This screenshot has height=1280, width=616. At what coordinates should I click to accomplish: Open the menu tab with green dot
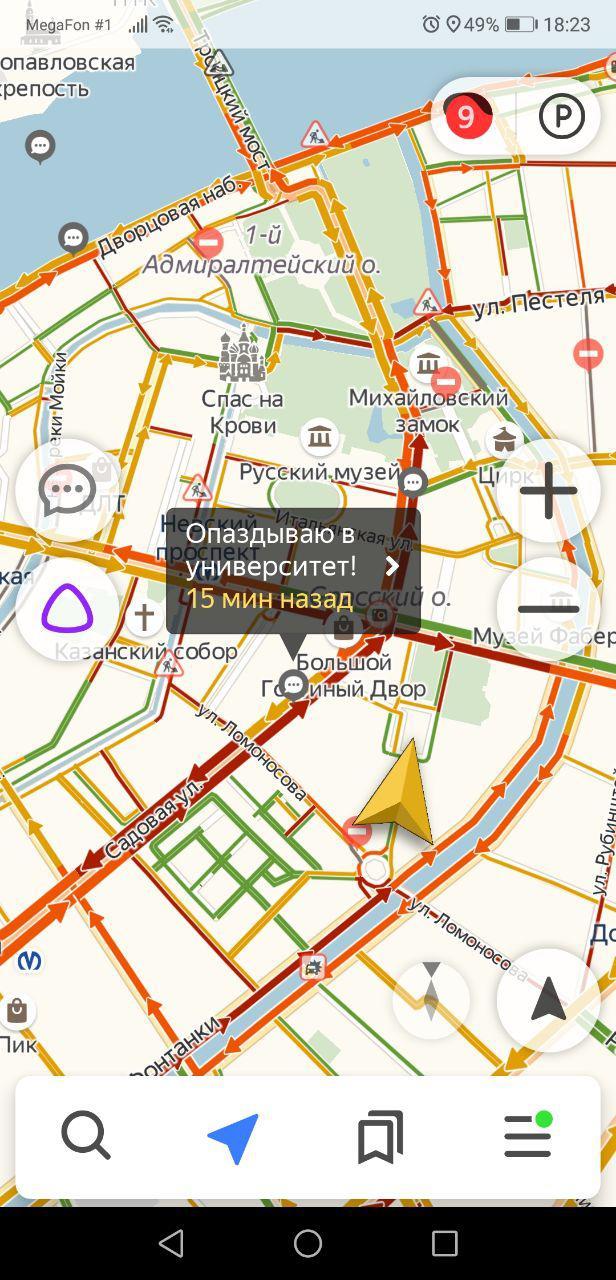pyautogui.click(x=528, y=1137)
